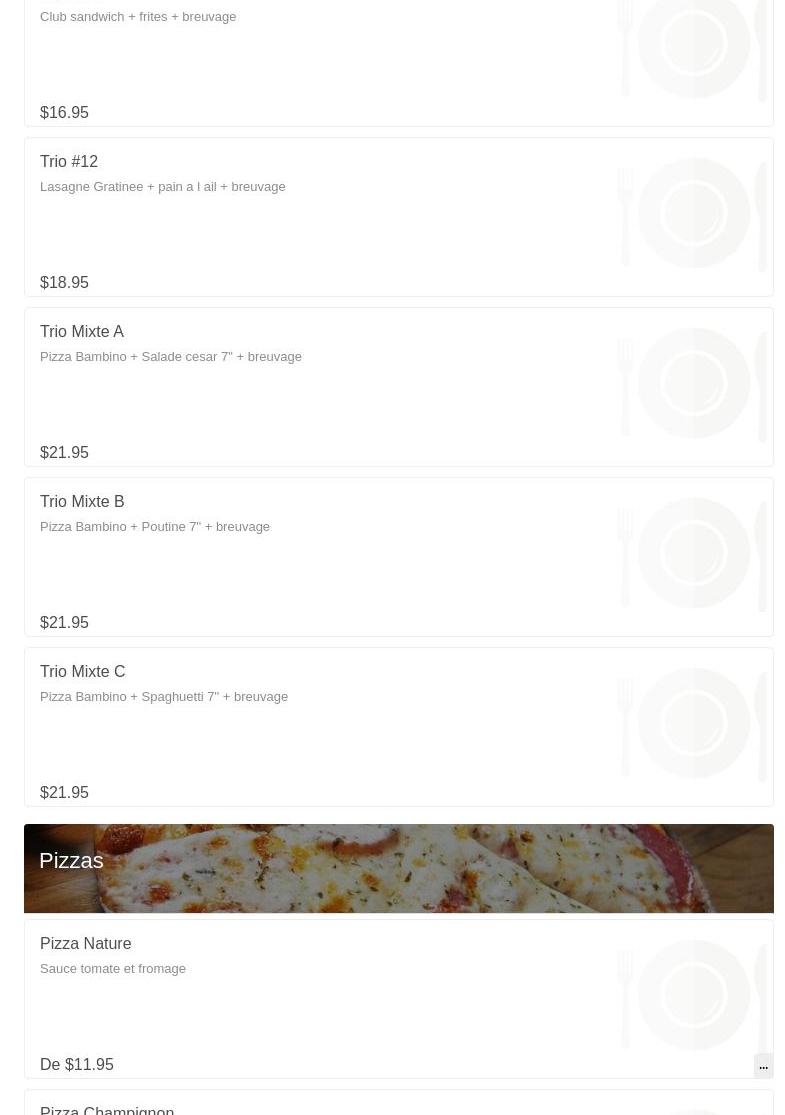Open the Pizza Champignon item
The image size is (785, 1115).
107,1108
